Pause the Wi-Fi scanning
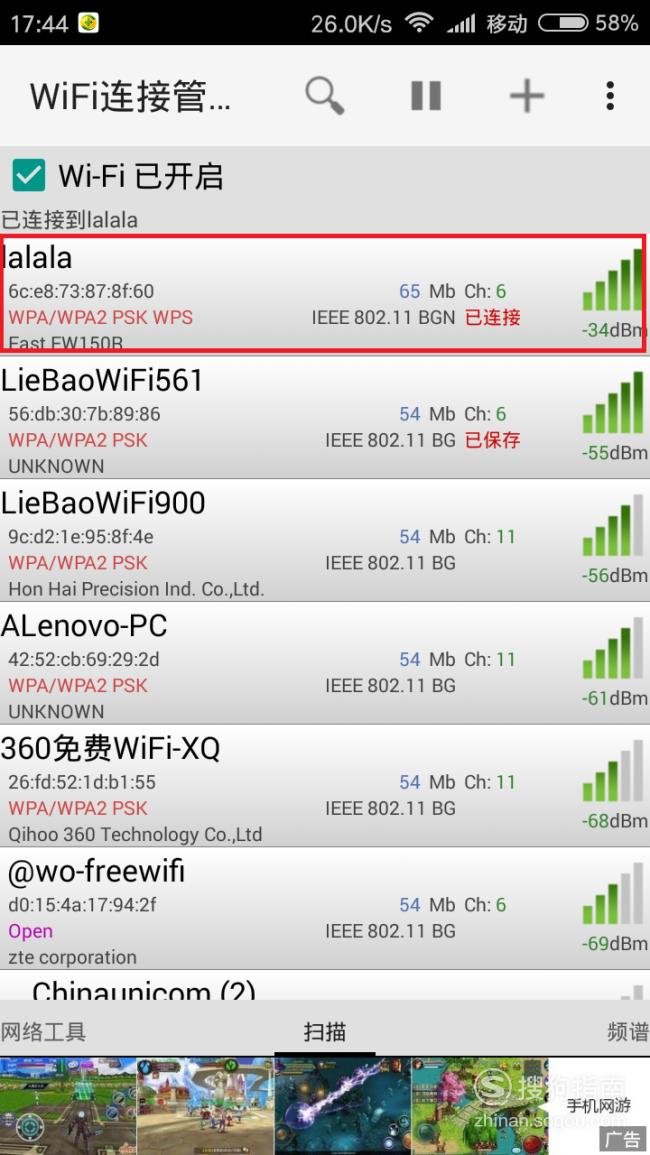 point(426,96)
